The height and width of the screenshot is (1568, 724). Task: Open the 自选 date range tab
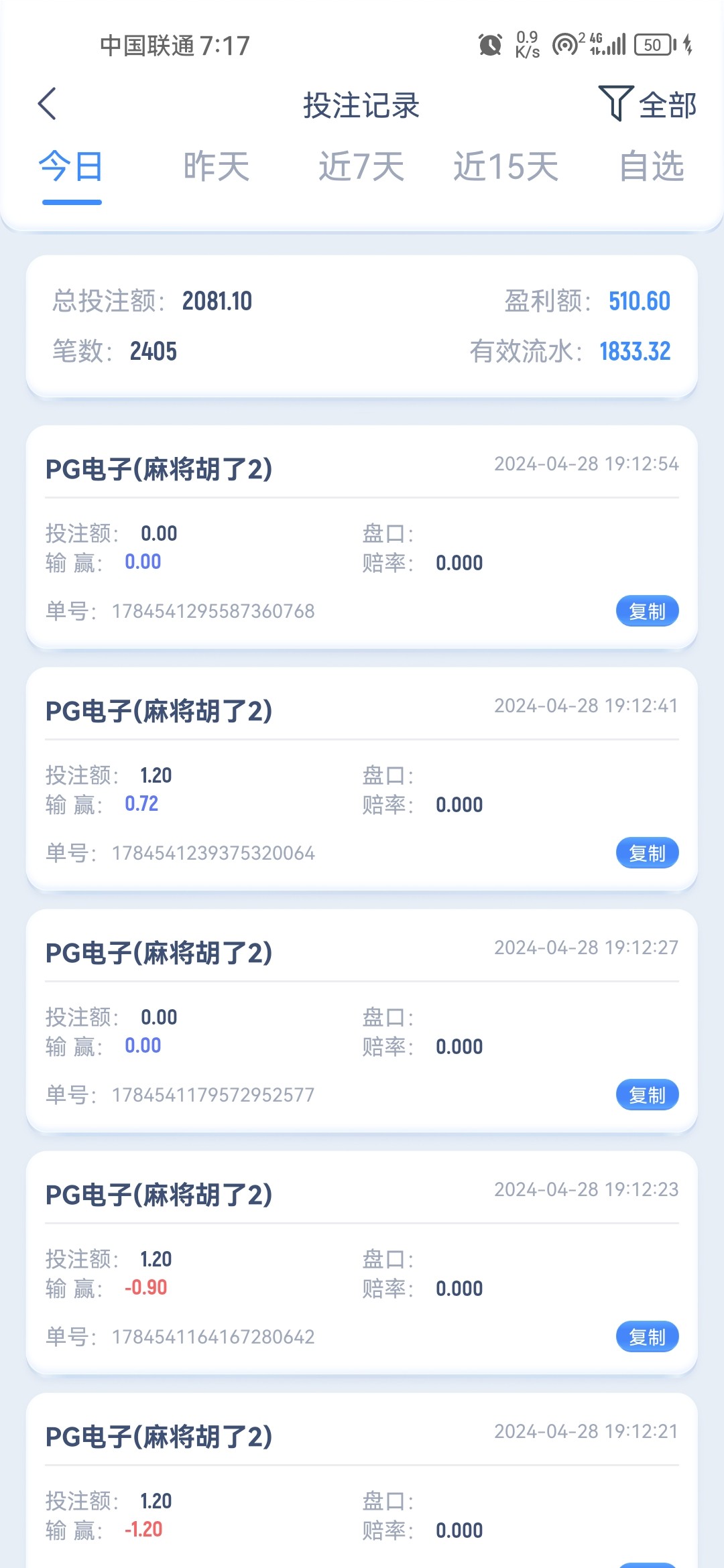coord(652,166)
